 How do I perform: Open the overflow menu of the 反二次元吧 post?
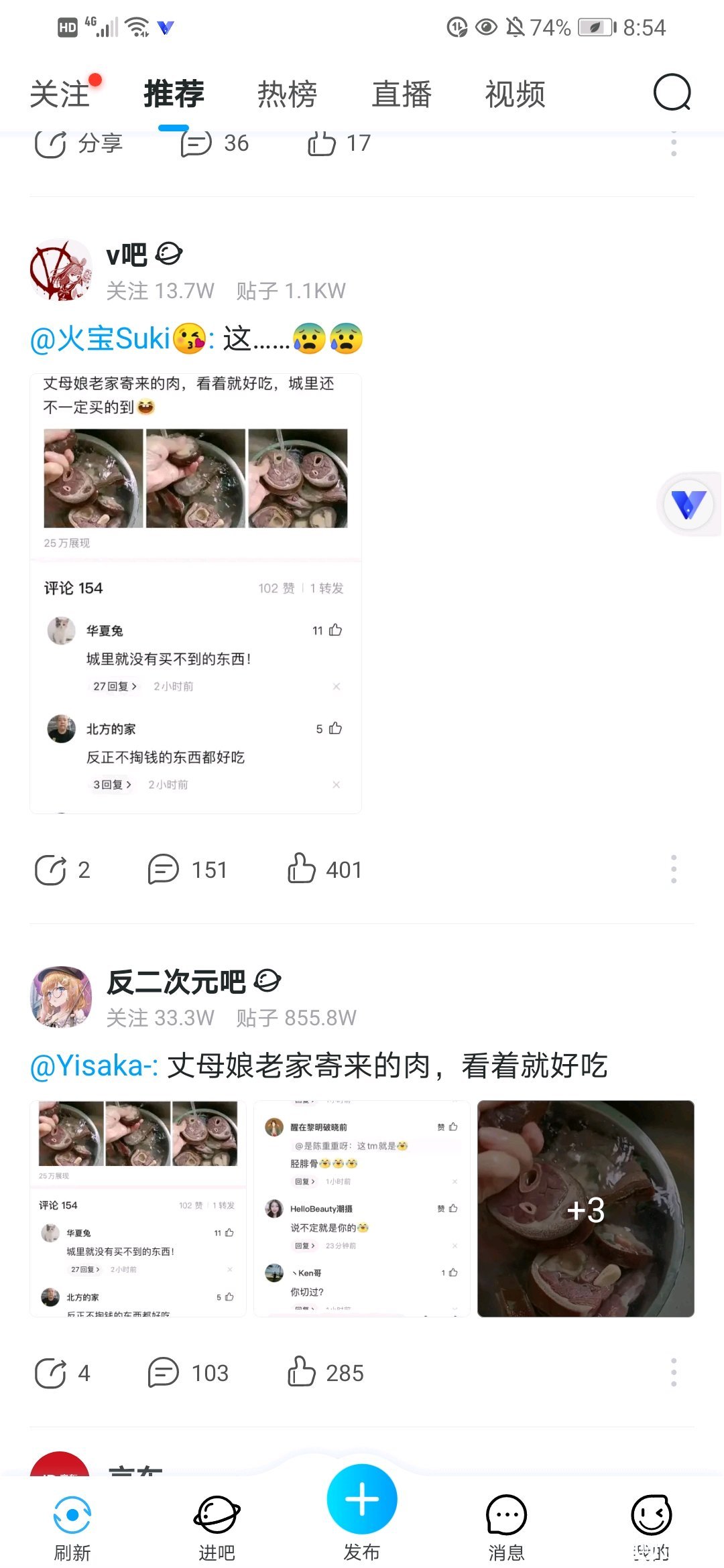pyautogui.click(x=674, y=1373)
